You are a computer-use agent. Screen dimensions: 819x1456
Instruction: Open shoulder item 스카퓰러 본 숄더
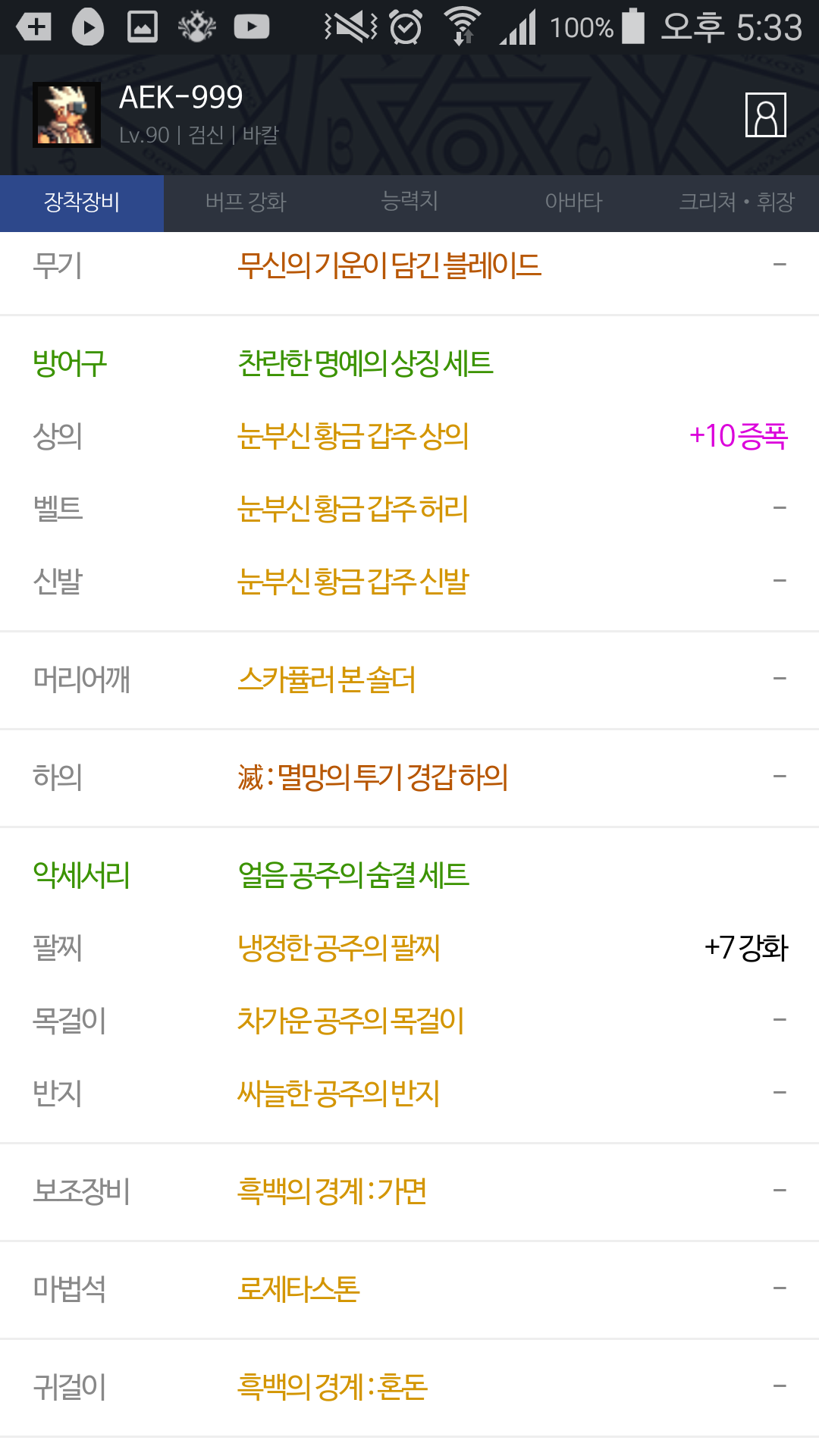[x=327, y=679]
